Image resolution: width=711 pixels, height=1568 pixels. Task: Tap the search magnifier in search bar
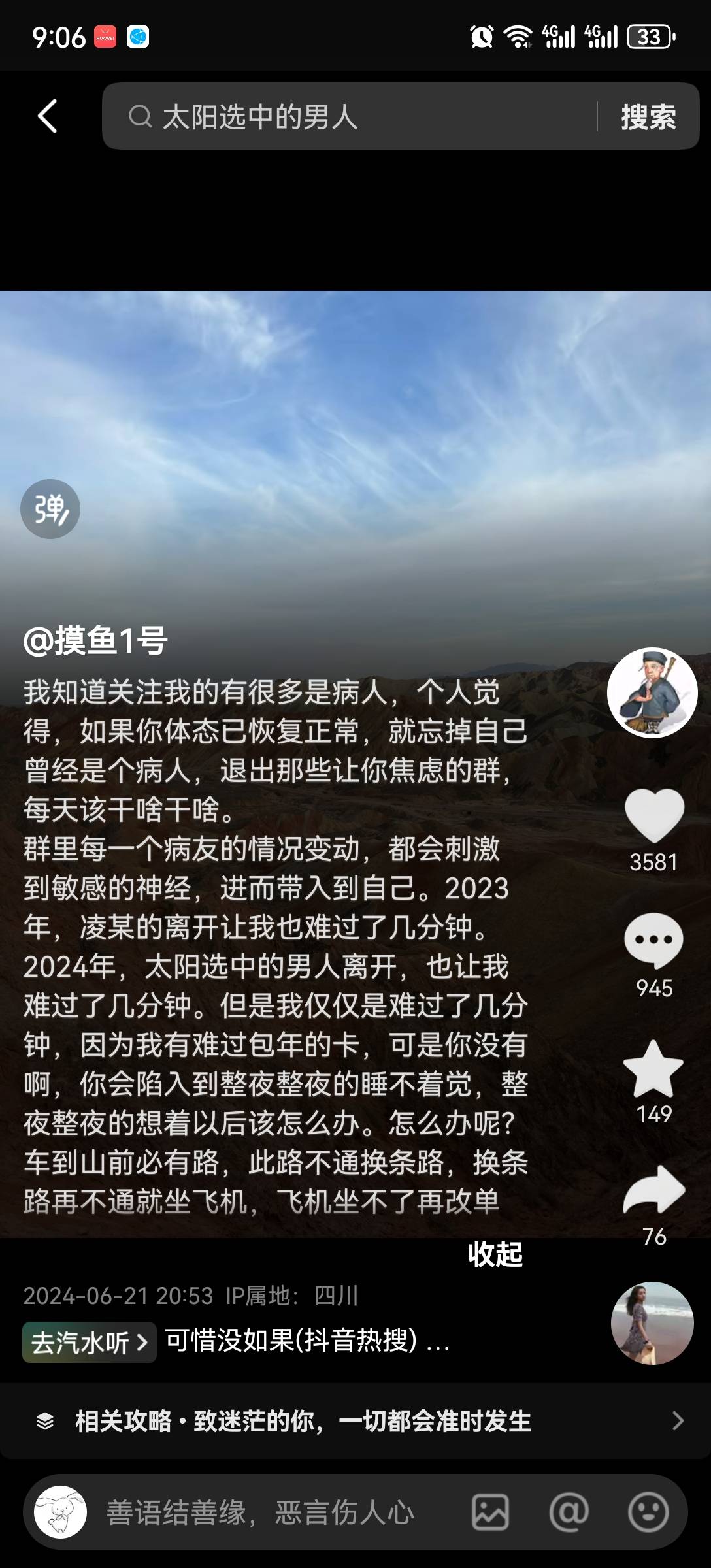(x=139, y=116)
